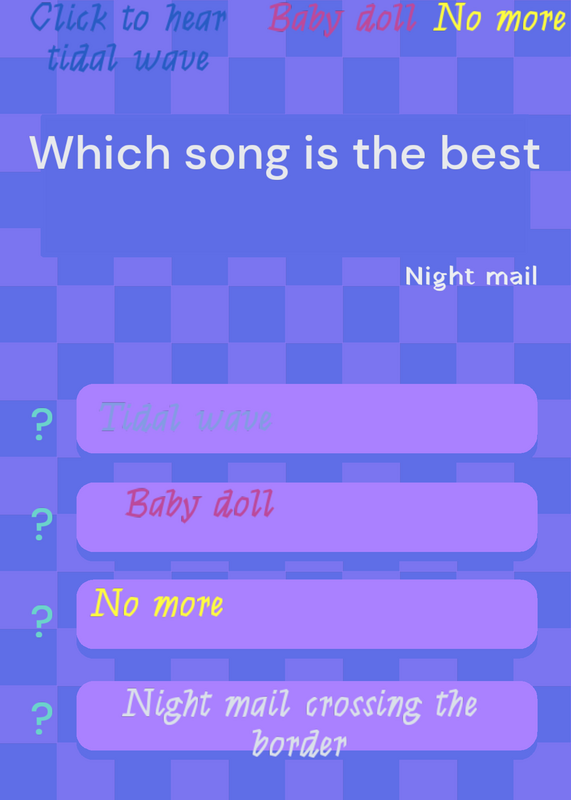Play the No more clip at top
Viewport: 571px width, 800px height.
[x=500, y=17]
